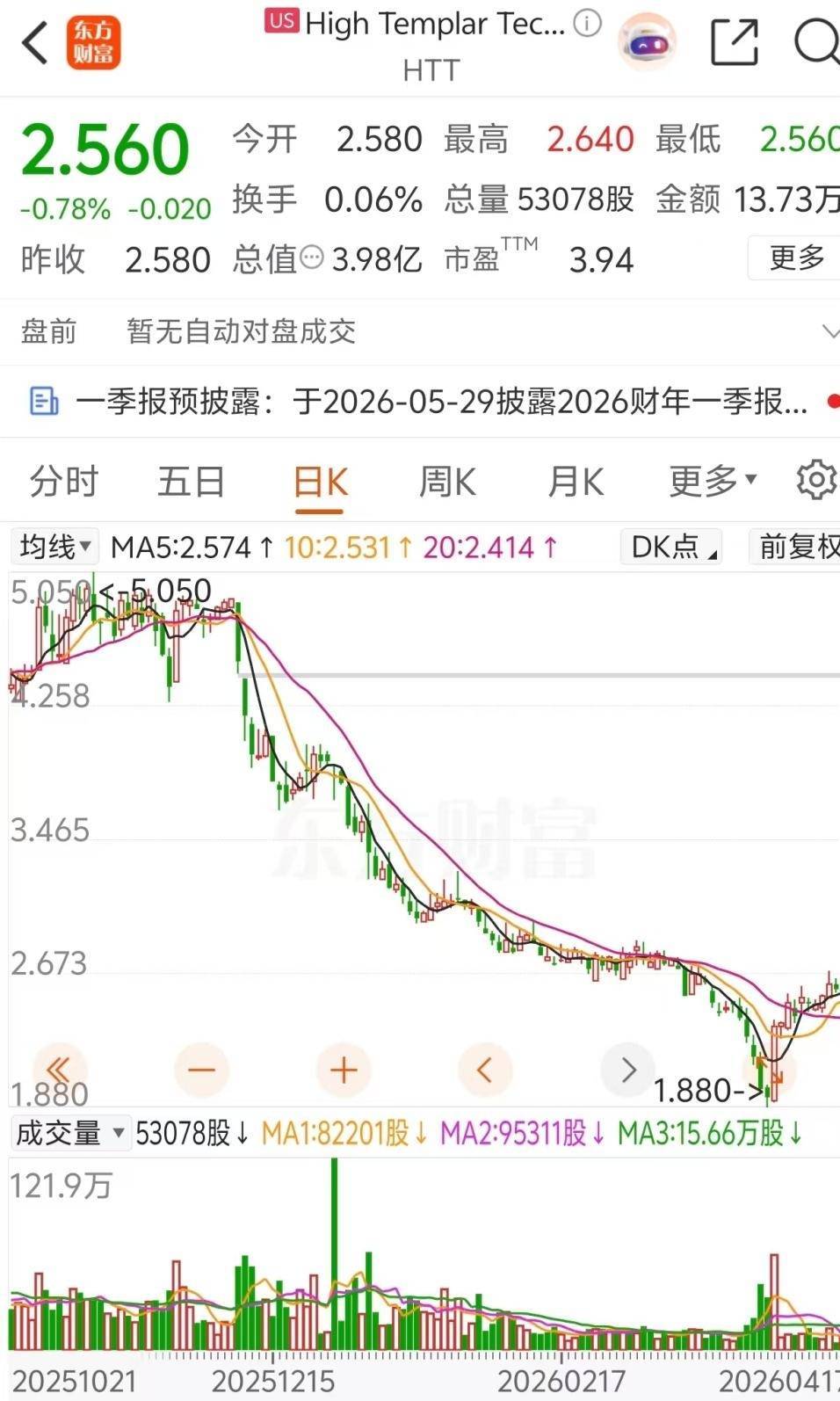
Task: Toggle the DK点 option
Action: point(671,547)
